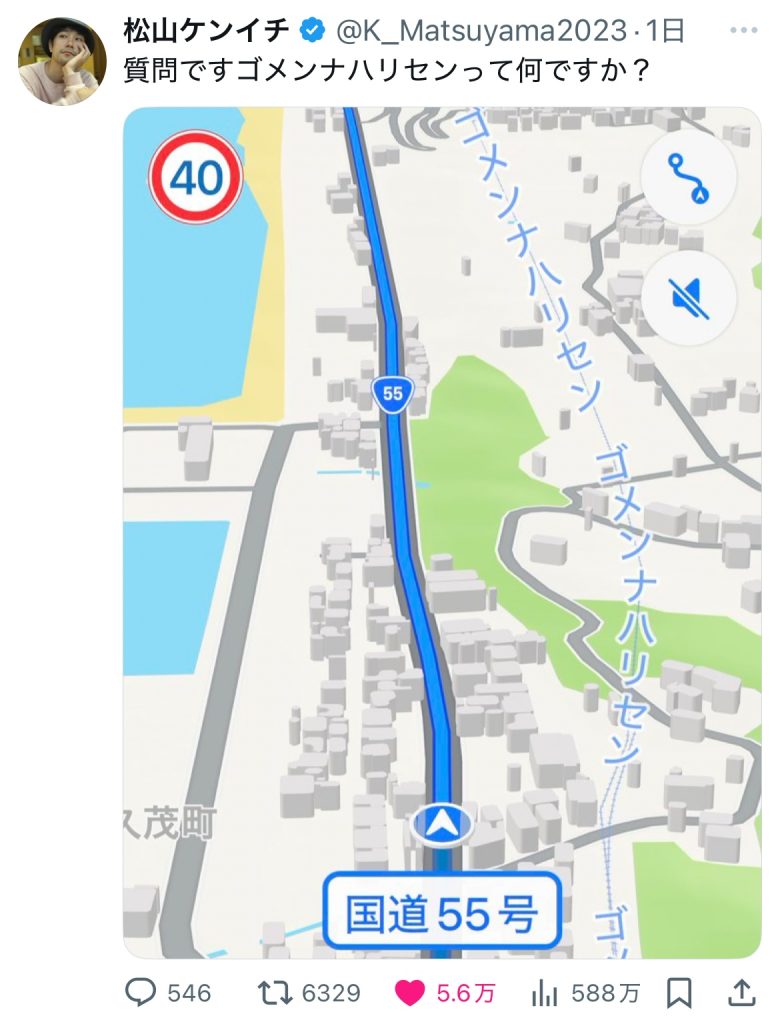Image resolution: width=780 pixels, height=1024 pixels.
Task: Share the tweet via the share icon
Action: 741,992
